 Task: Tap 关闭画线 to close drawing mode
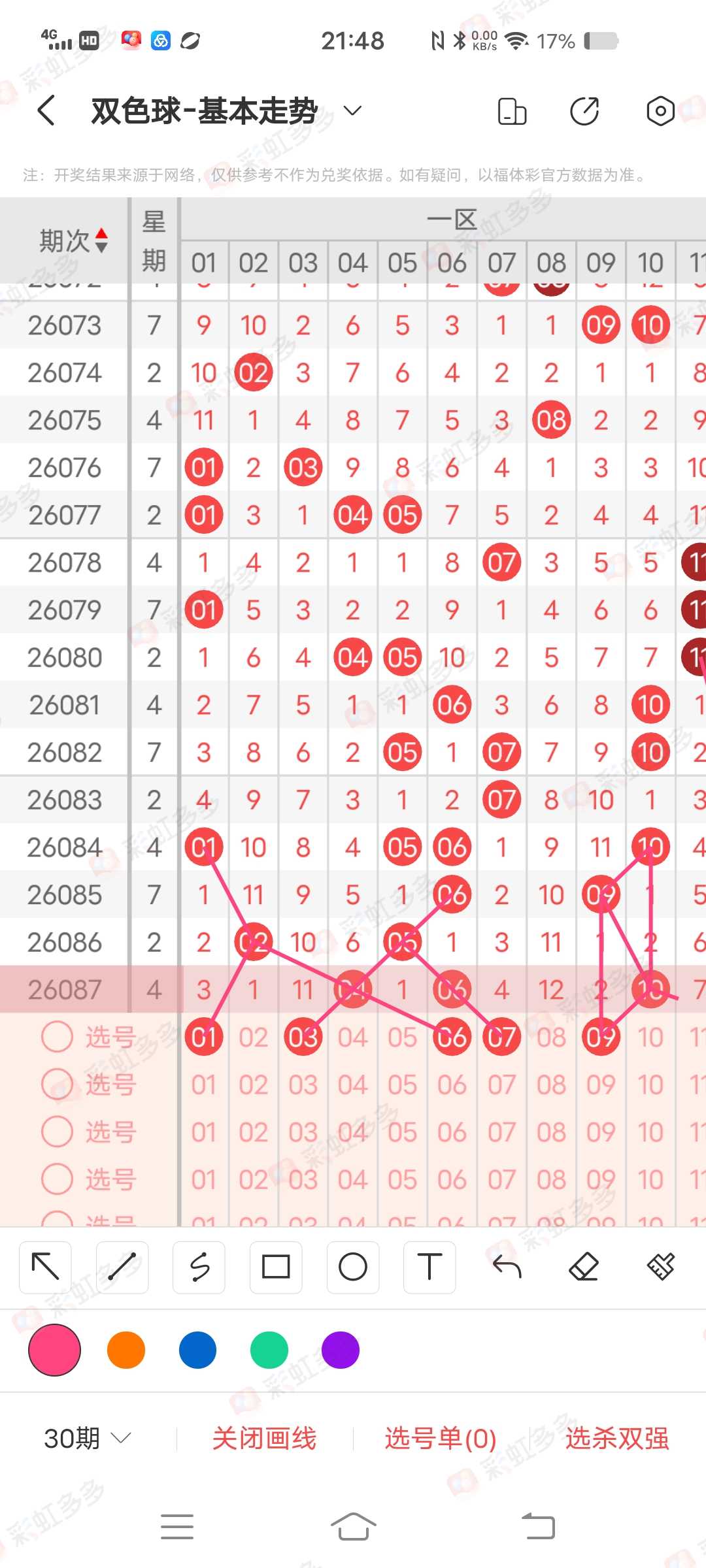(264, 1439)
